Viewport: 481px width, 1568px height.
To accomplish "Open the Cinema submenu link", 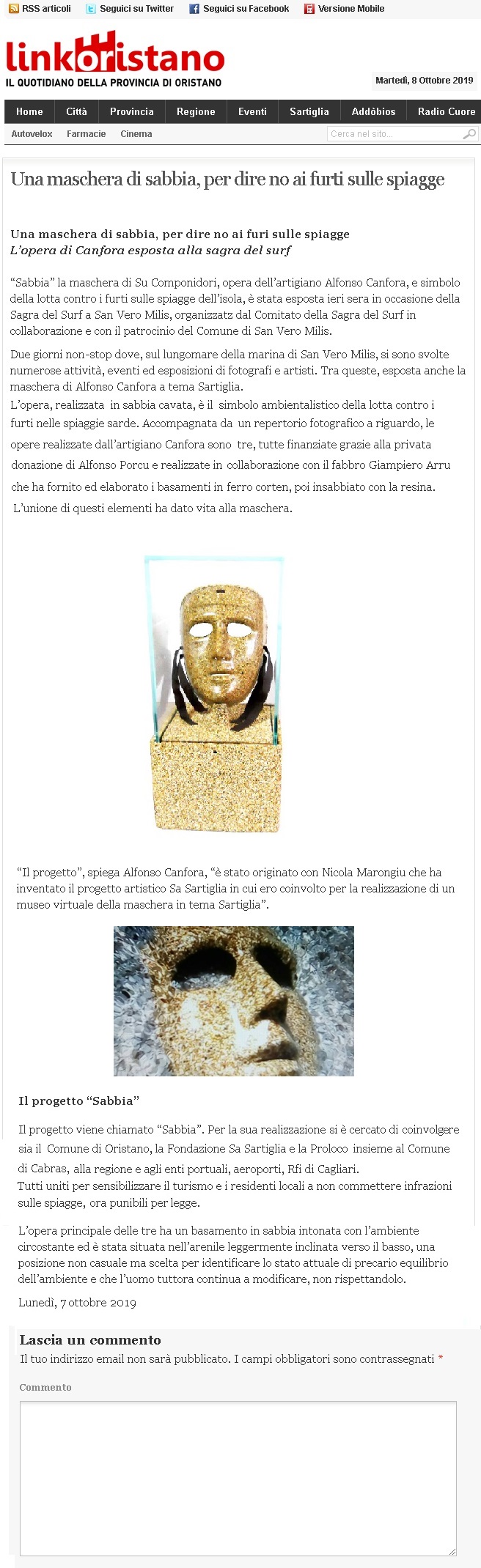I will click(x=136, y=134).
